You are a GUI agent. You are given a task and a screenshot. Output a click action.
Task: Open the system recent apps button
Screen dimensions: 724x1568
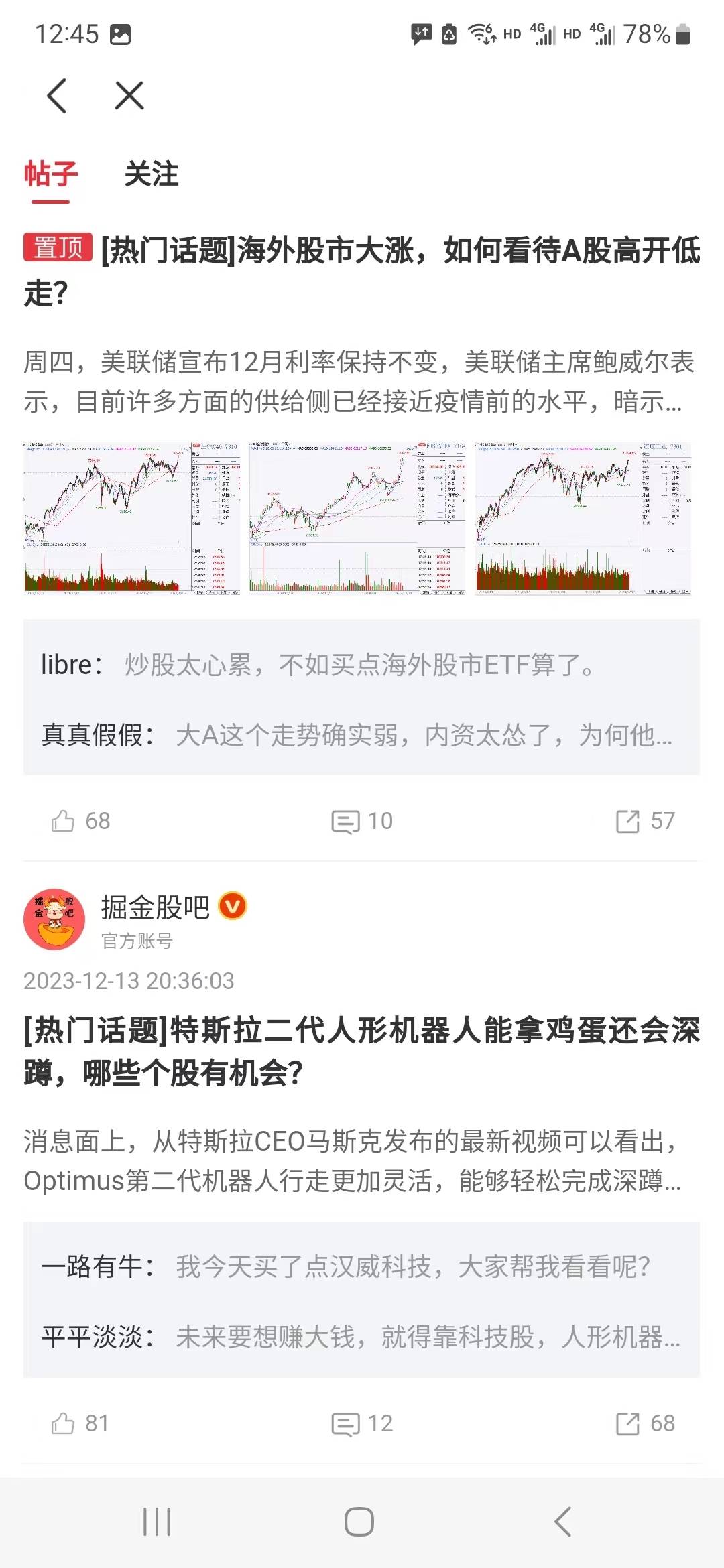click(x=157, y=1521)
